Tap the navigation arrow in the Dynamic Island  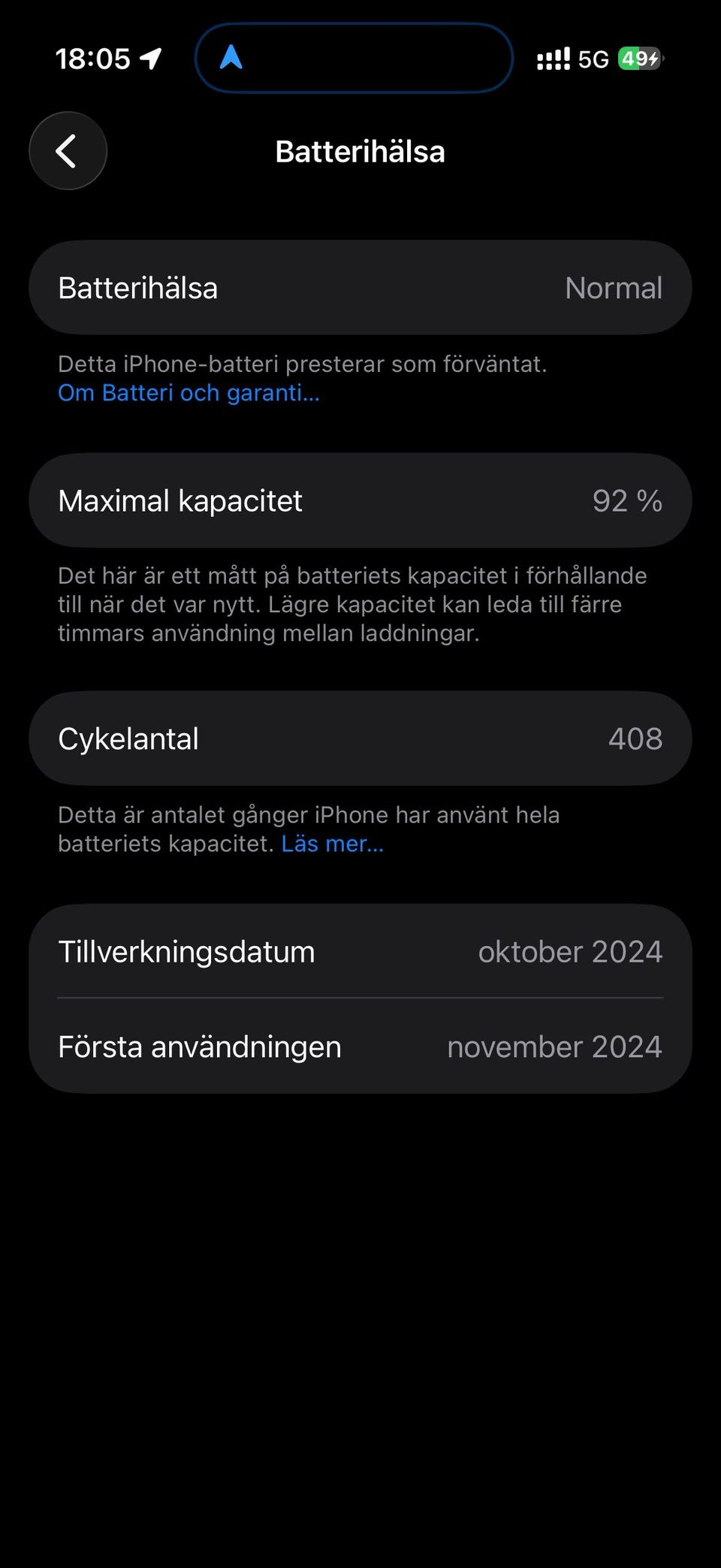[231, 57]
